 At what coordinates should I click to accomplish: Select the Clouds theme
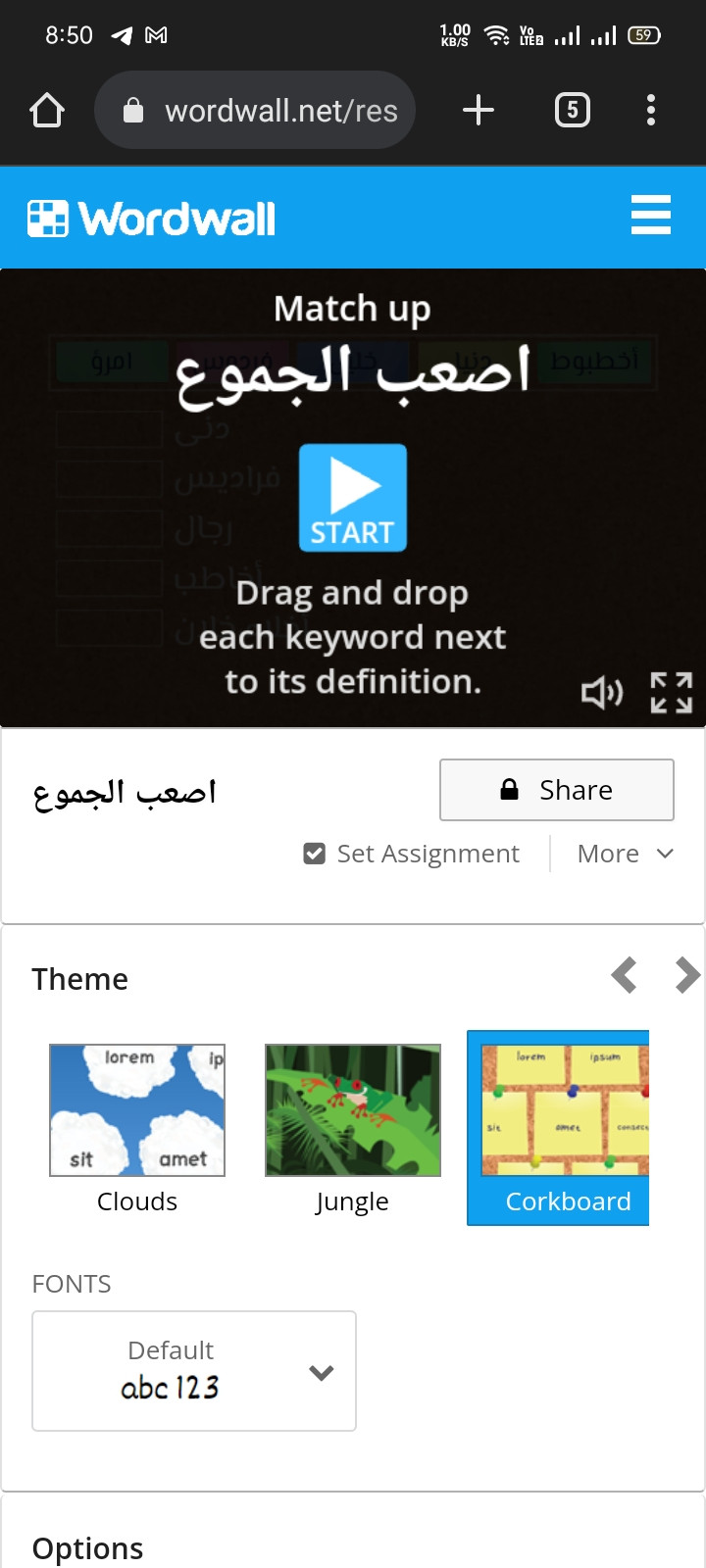pyautogui.click(x=137, y=1127)
